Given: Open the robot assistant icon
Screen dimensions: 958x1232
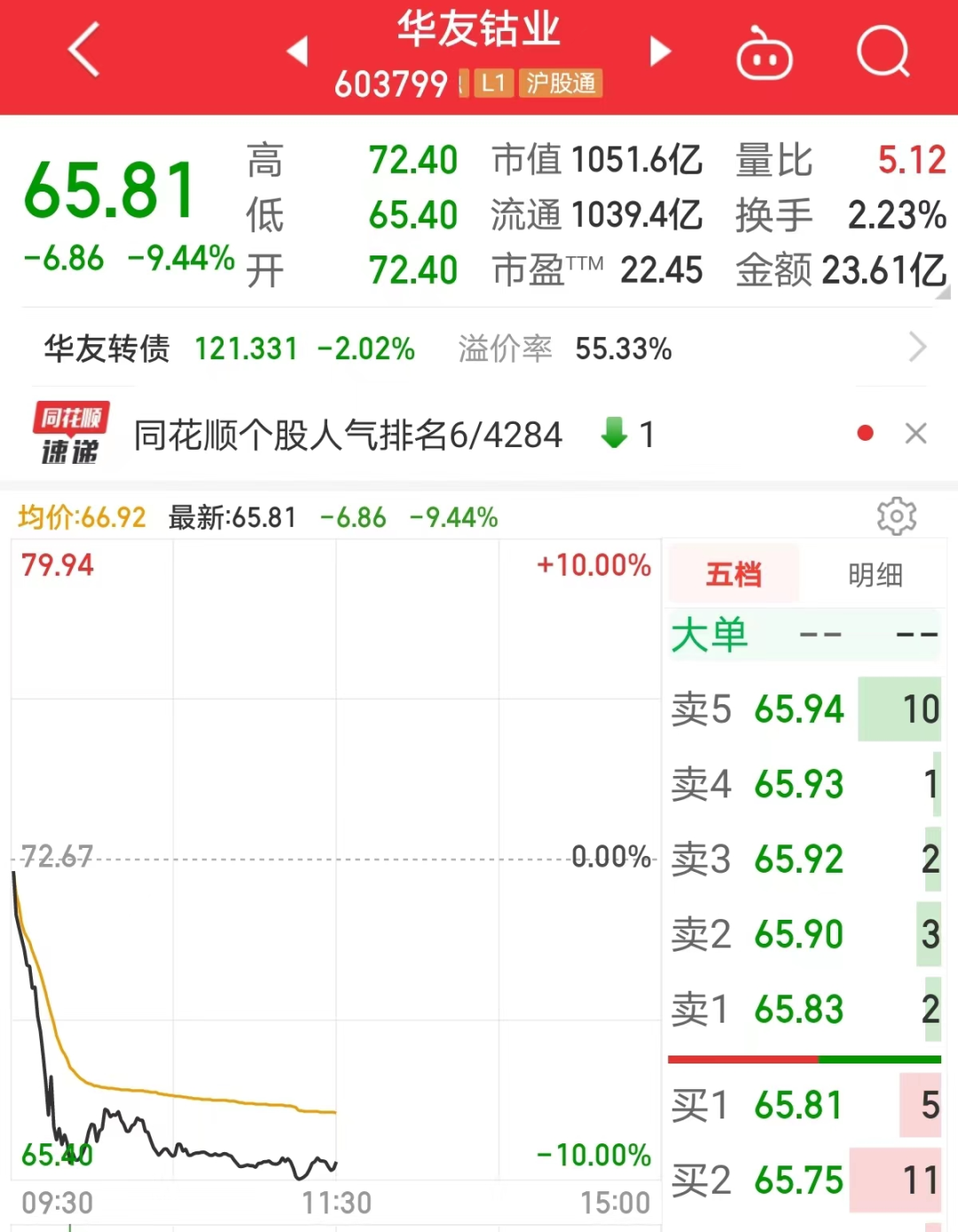Looking at the screenshot, I should 764,53.
